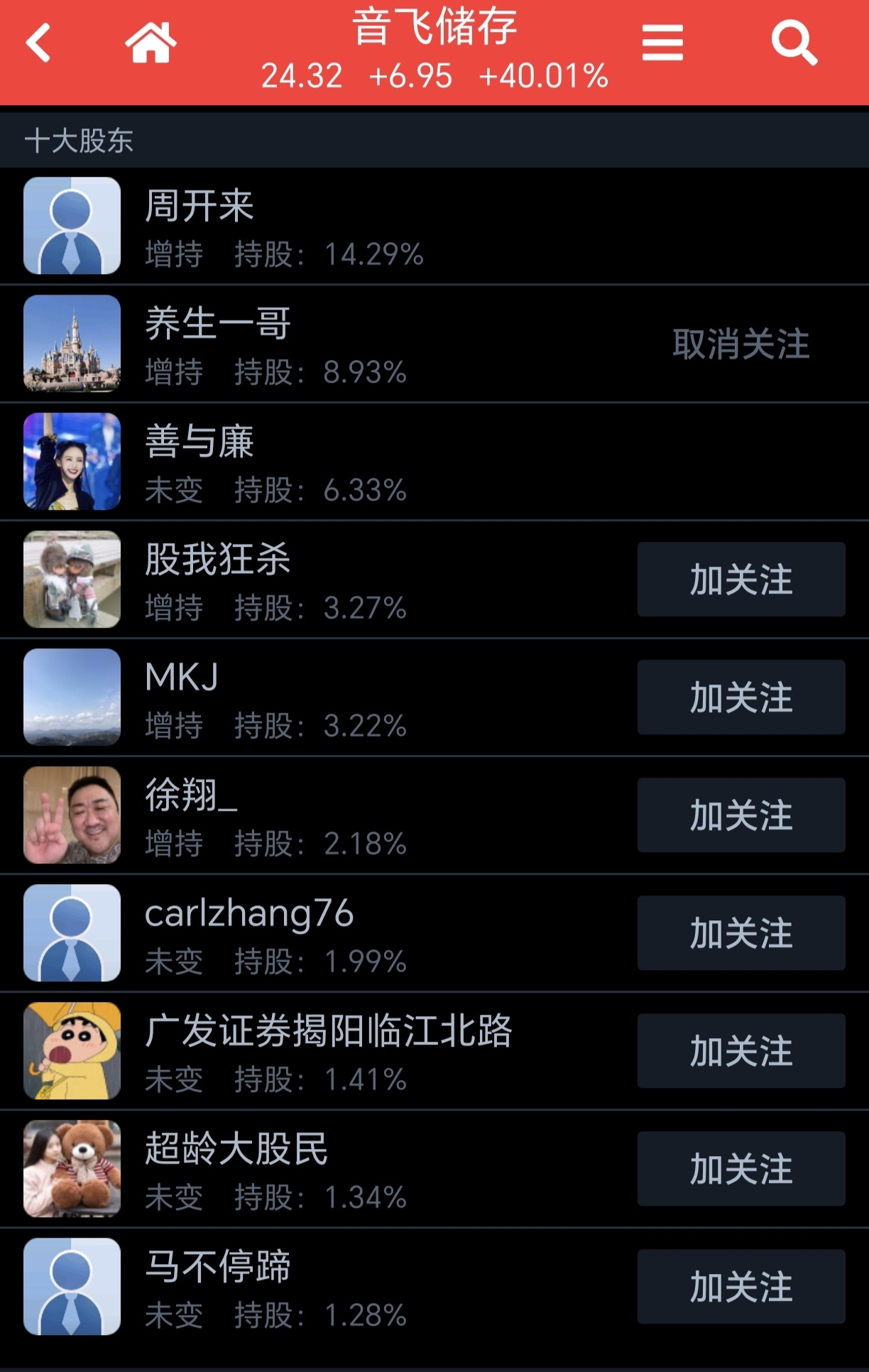This screenshot has height=1372, width=869.
Task: Follow MKJ with 加关注
Action: pyautogui.click(x=740, y=697)
